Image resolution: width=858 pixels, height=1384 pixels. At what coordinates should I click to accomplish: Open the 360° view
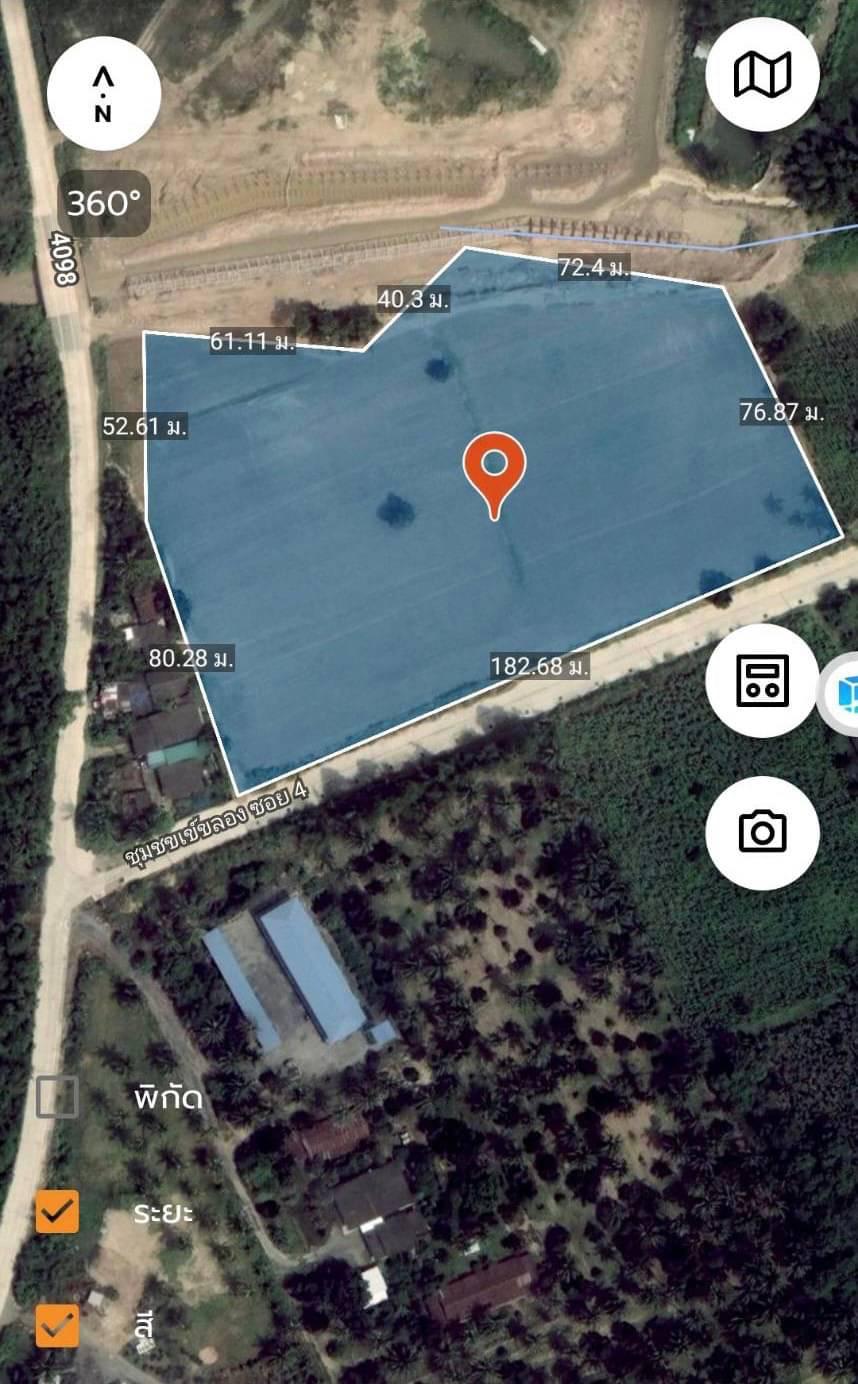pyautogui.click(x=104, y=203)
